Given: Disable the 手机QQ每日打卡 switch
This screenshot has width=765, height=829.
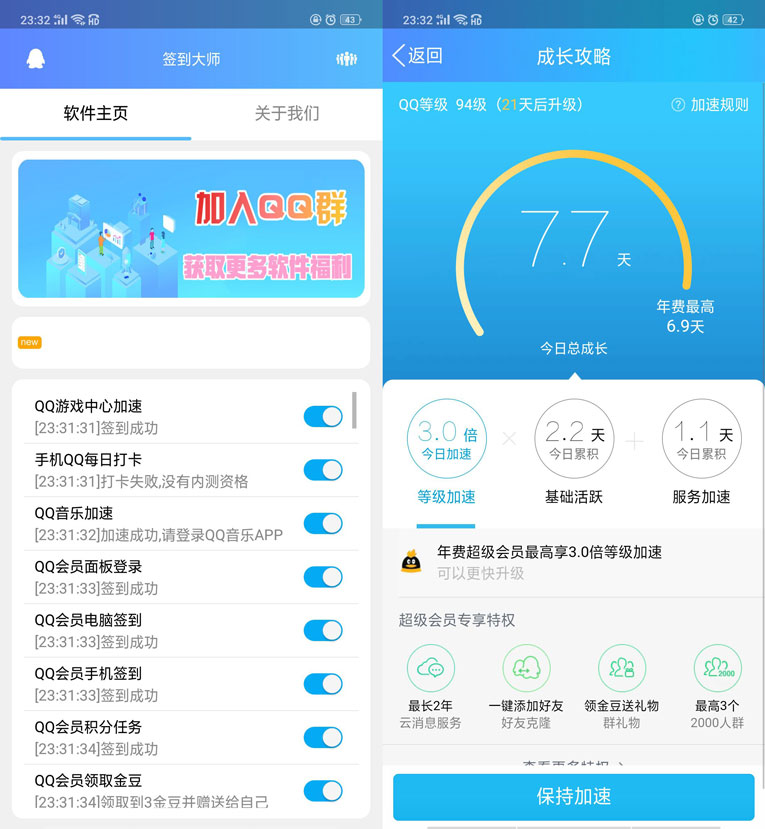Looking at the screenshot, I should [x=323, y=470].
